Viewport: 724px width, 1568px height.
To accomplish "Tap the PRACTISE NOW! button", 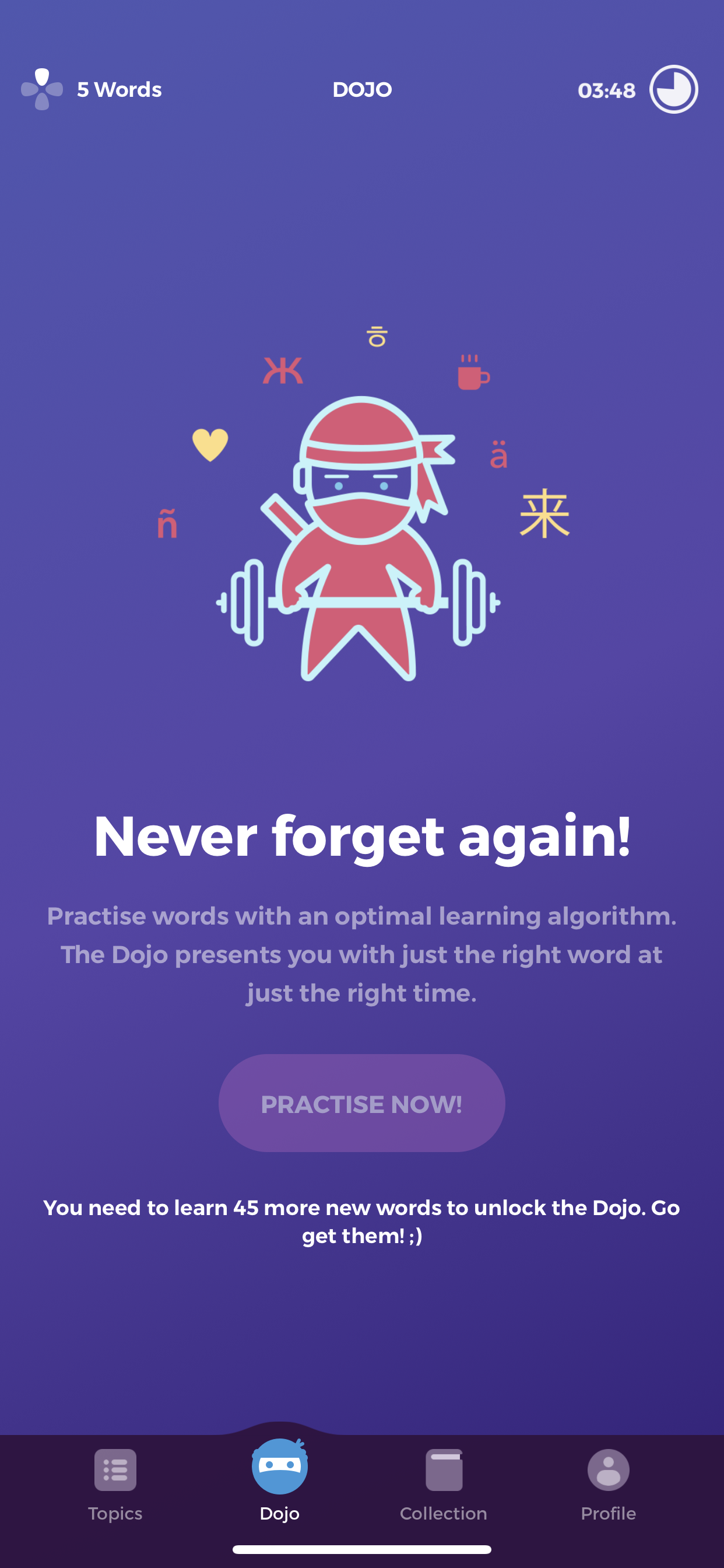I will [x=361, y=1103].
